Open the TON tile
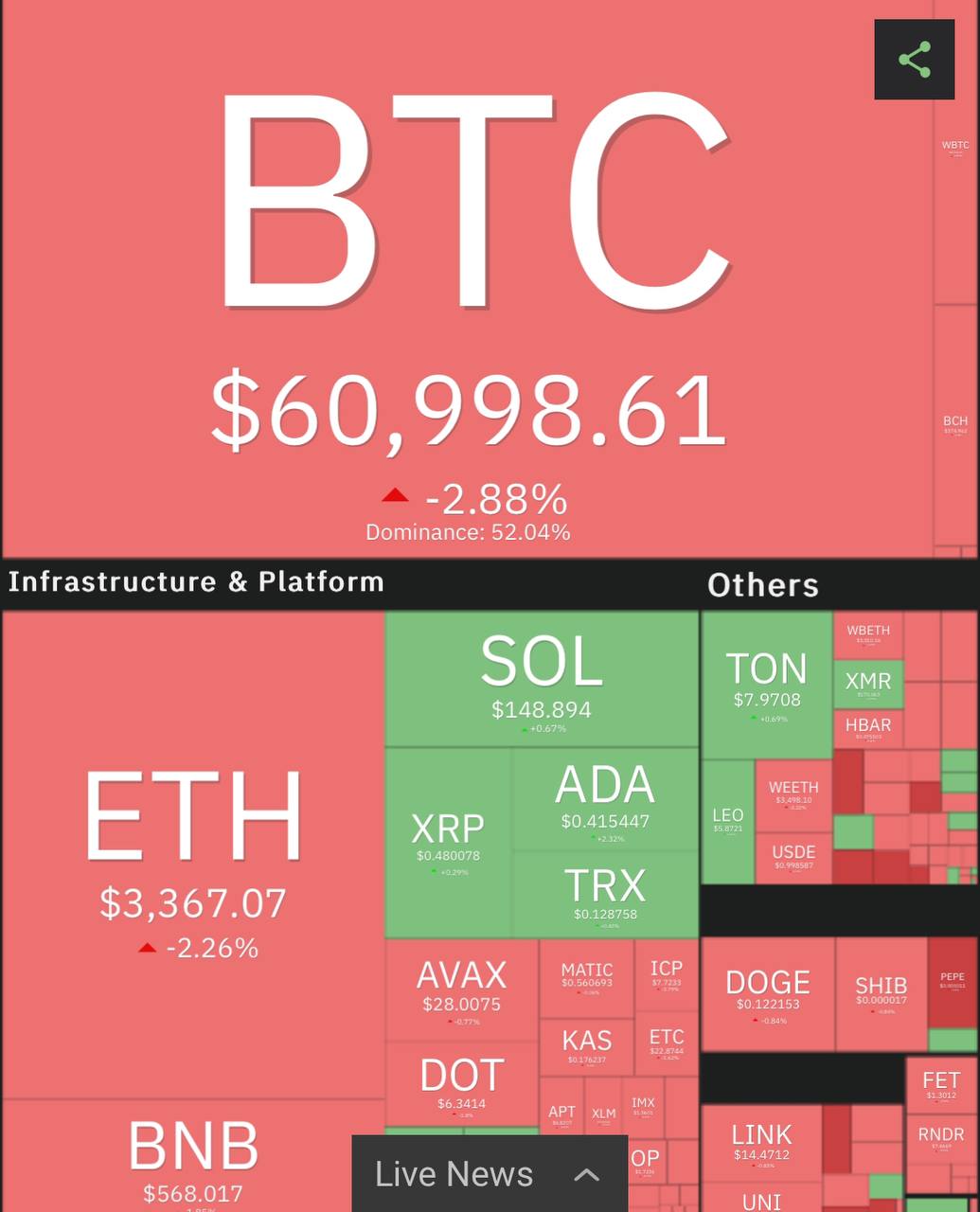Image resolution: width=980 pixels, height=1212 pixels. coord(767,684)
